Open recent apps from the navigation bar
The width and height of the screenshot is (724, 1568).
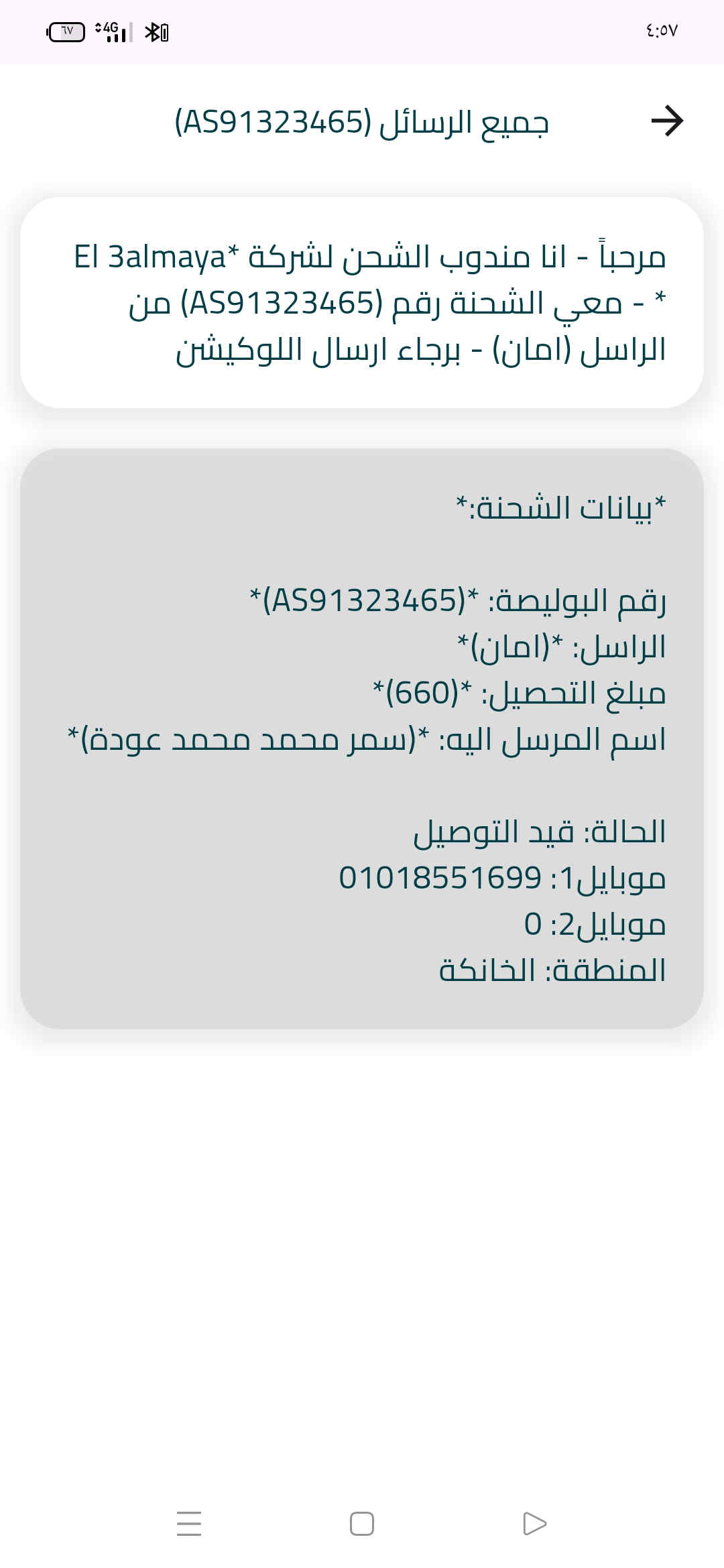click(x=189, y=1524)
